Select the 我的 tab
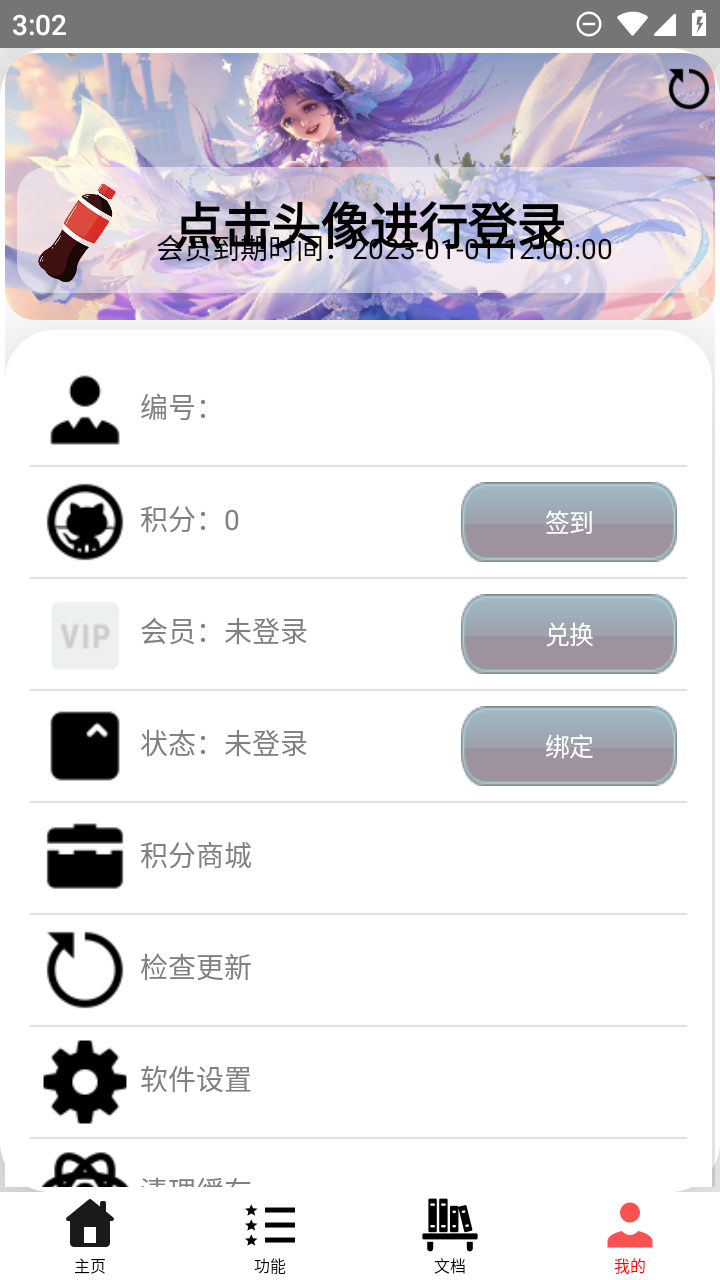 tap(629, 1238)
